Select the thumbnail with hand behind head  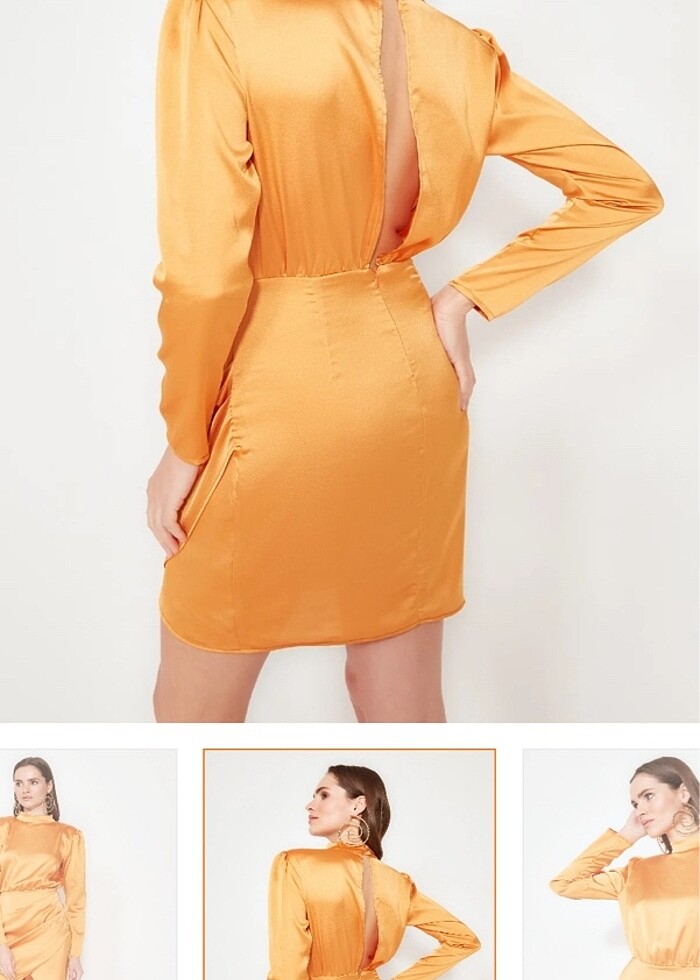click(x=612, y=865)
